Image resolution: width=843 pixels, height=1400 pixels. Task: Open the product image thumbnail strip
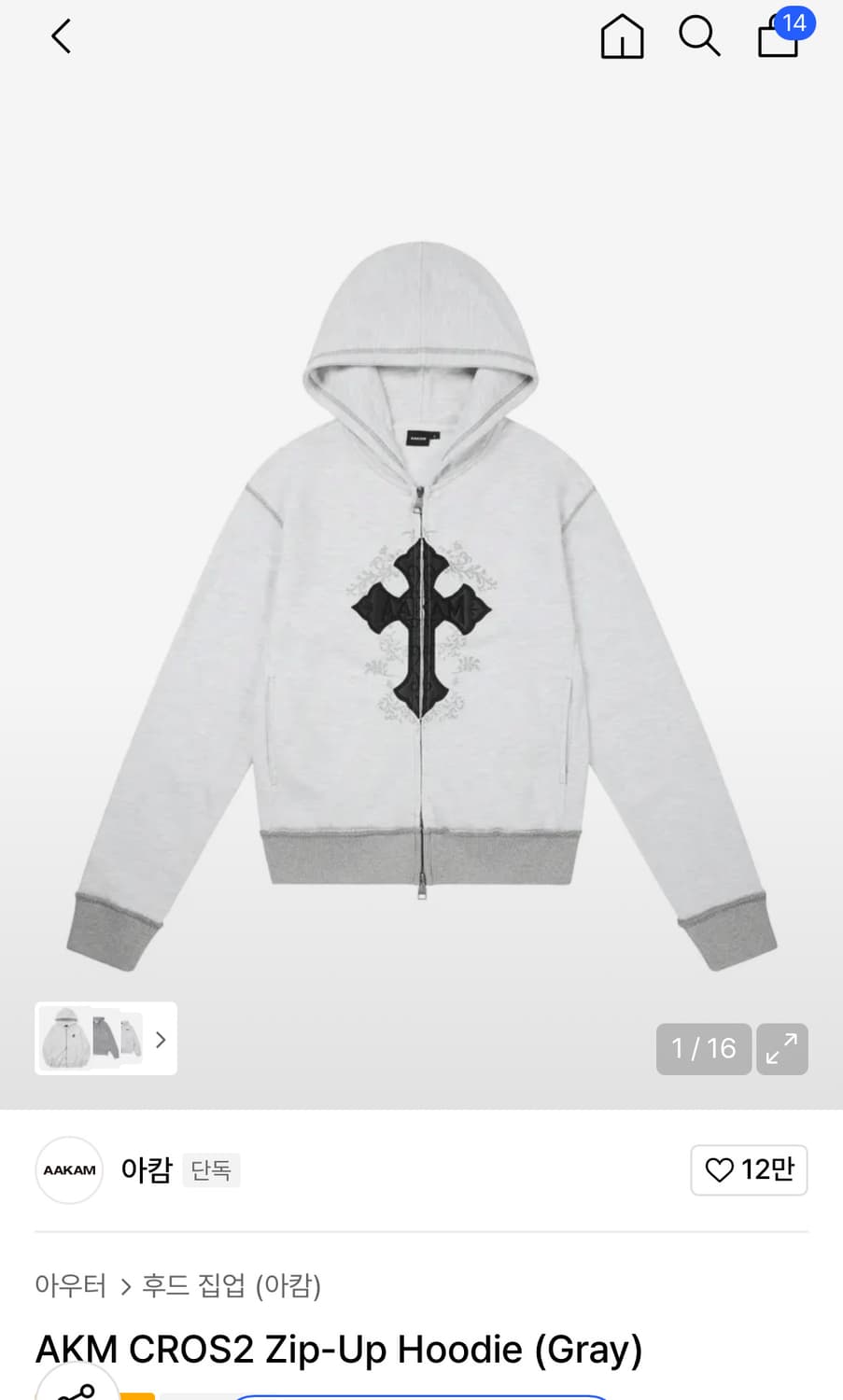[105, 1038]
